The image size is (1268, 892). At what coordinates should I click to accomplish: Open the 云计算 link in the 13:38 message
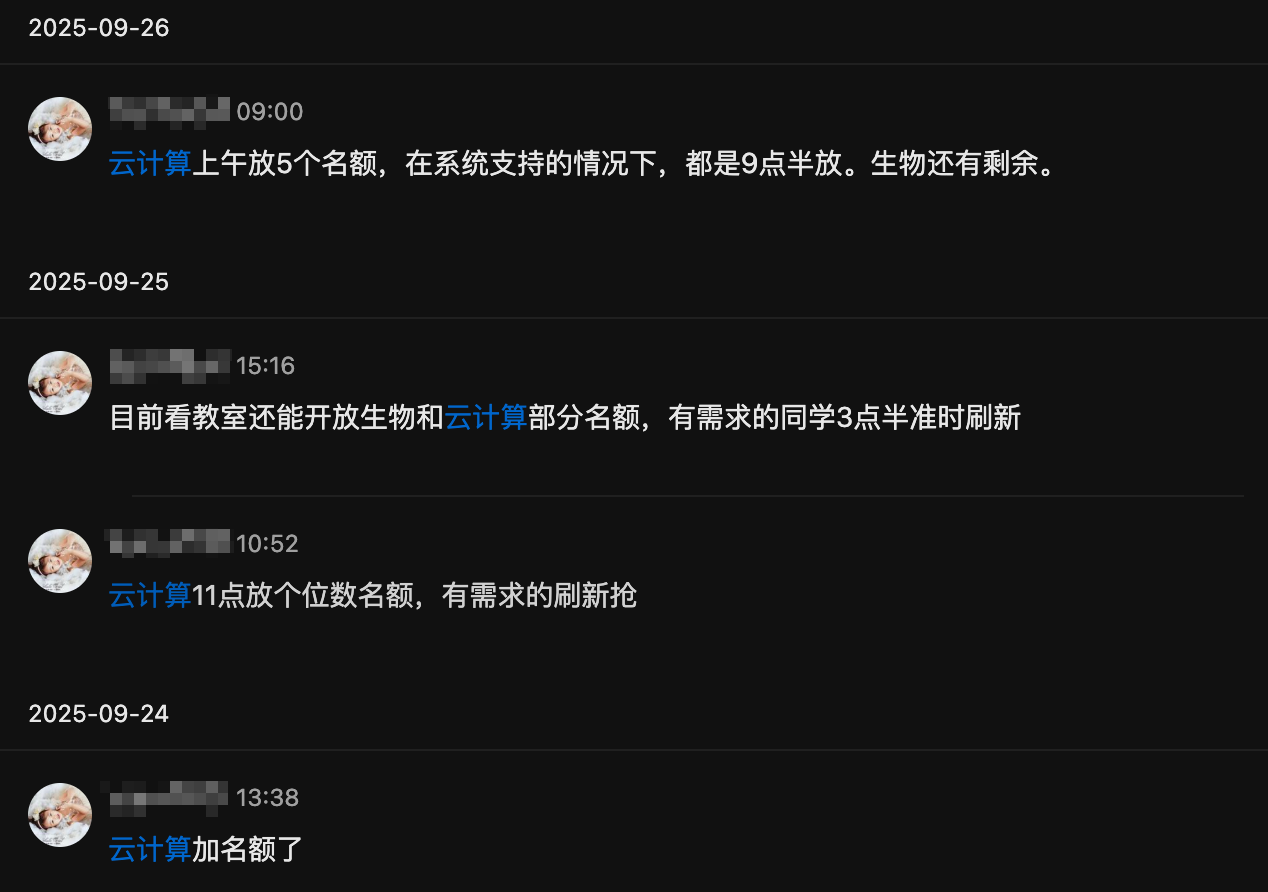click(x=149, y=850)
